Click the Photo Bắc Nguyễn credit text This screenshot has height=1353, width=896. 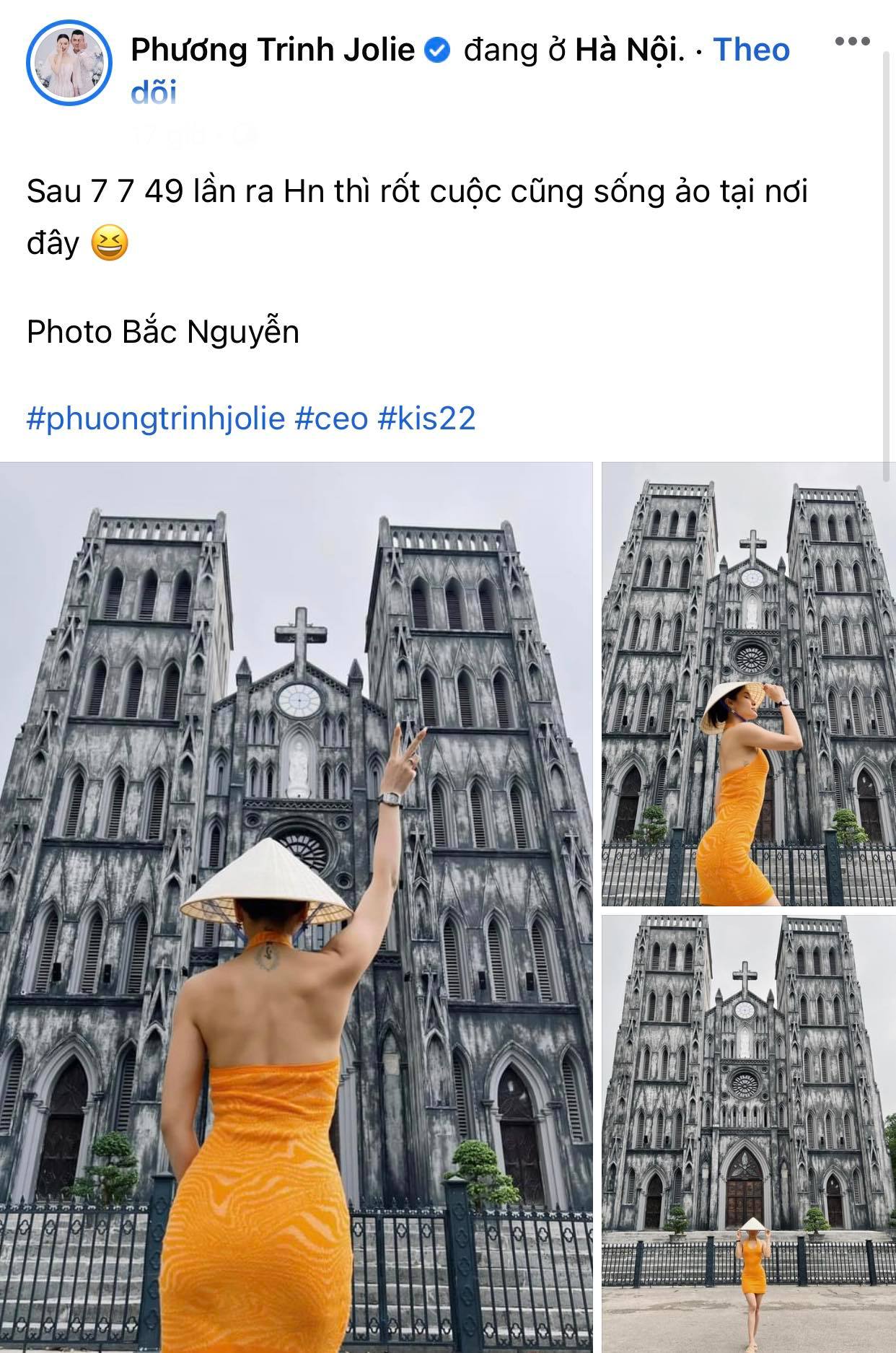click(163, 330)
